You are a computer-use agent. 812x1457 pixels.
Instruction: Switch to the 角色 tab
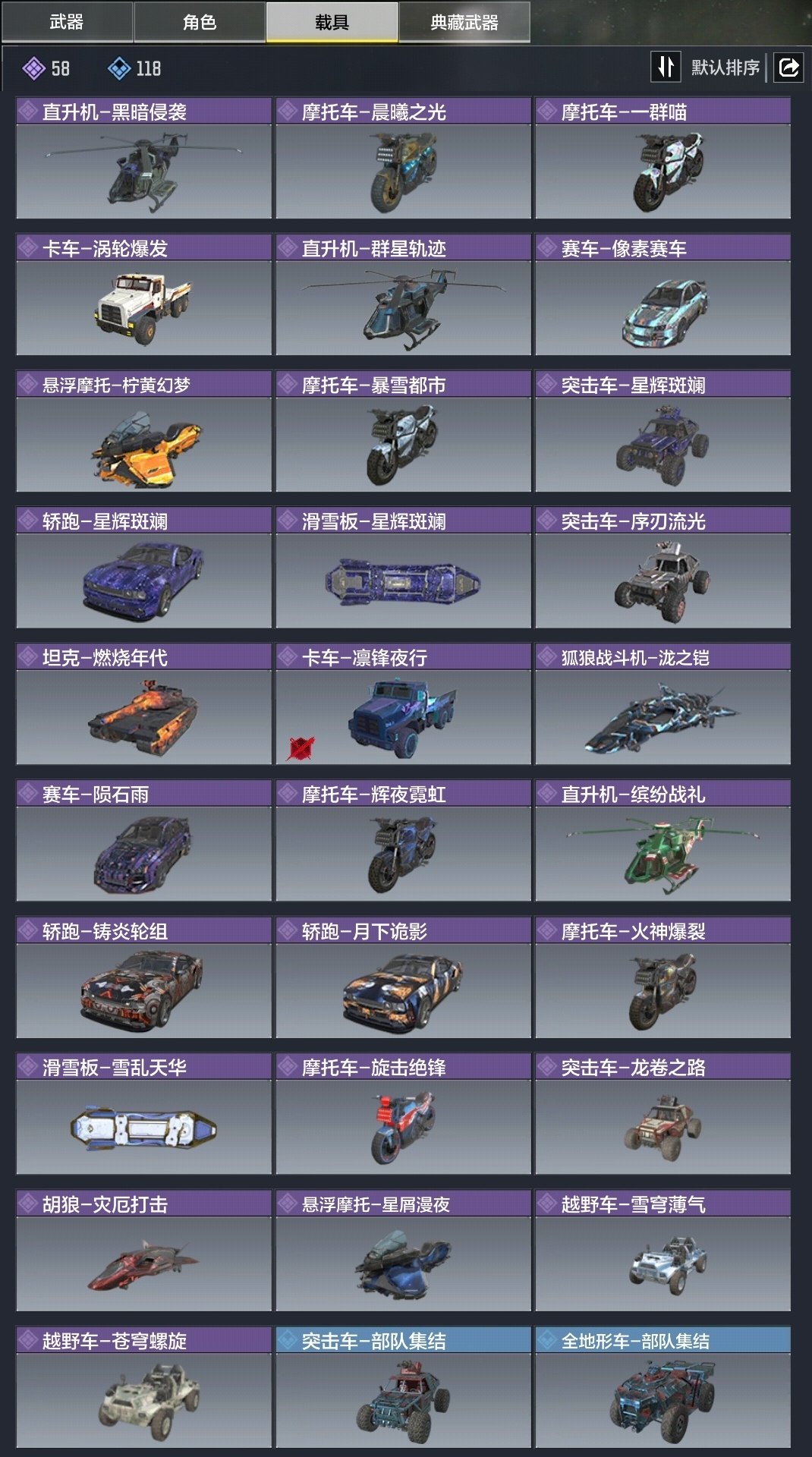[x=200, y=22]
